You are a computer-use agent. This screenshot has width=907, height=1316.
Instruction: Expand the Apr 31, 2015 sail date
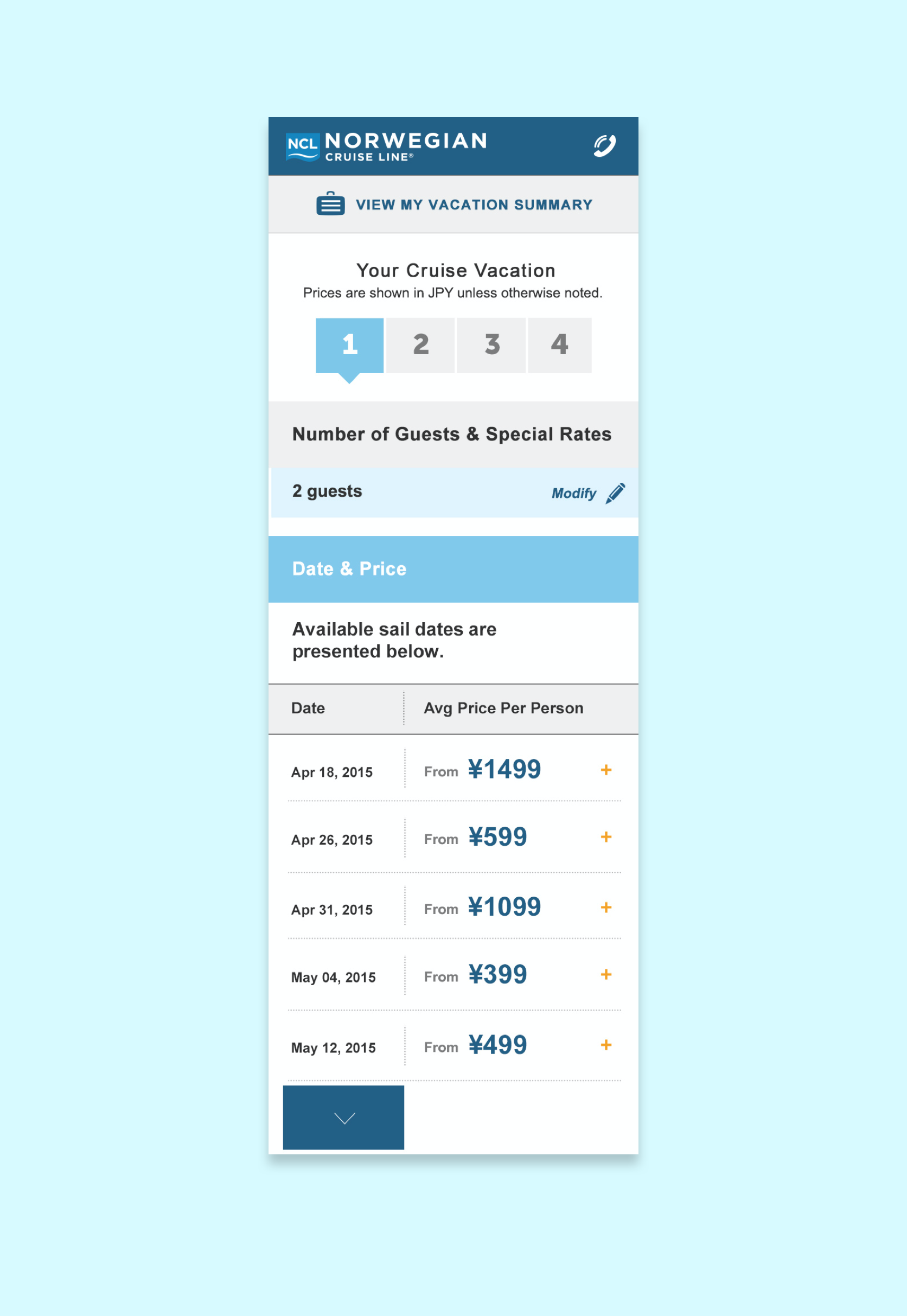pyautogui.click(x=606, y=908)
